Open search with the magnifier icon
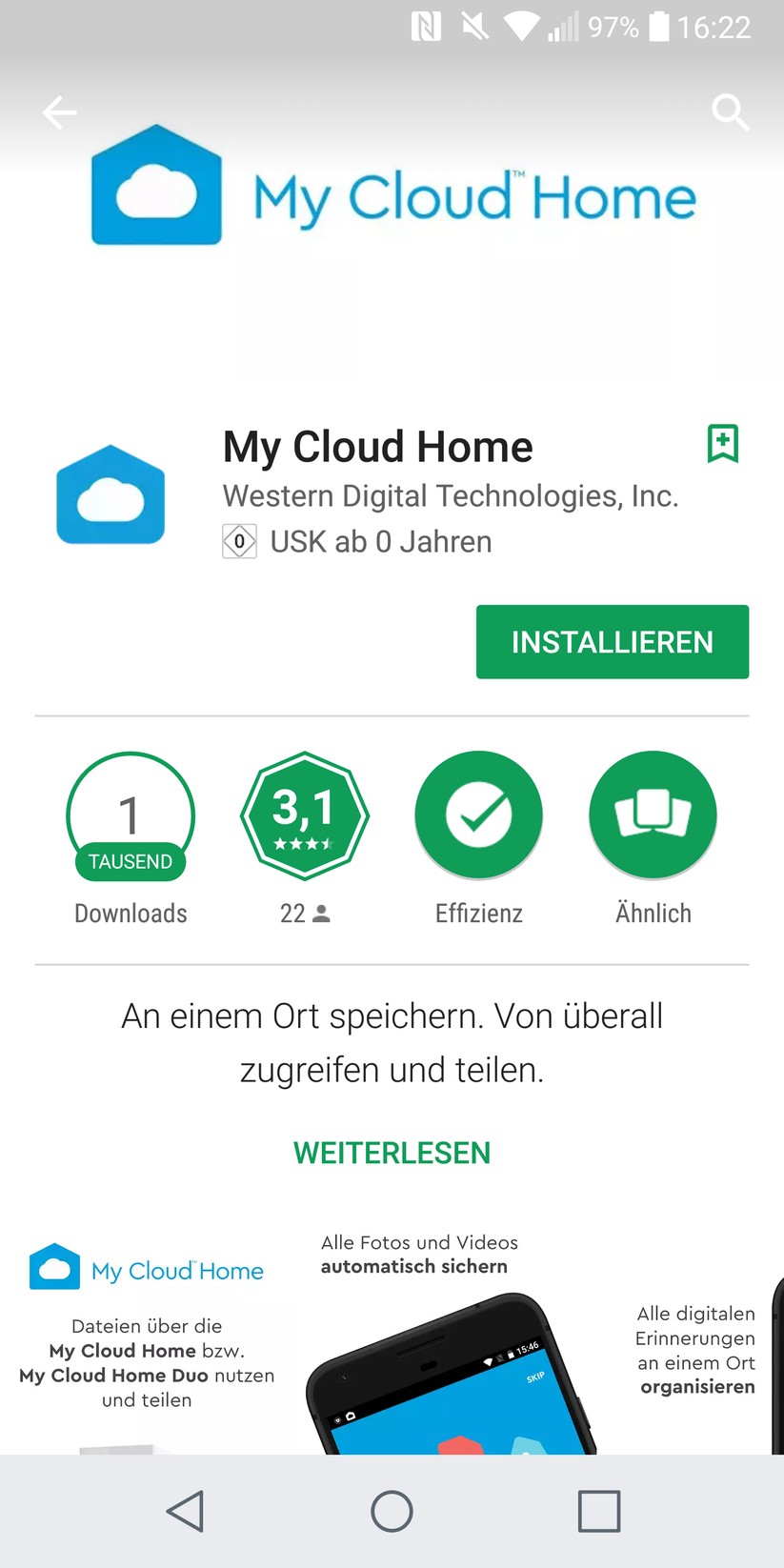Image resolution: width=784 pixels, height=1568 pixels. (x=730, y=112)
